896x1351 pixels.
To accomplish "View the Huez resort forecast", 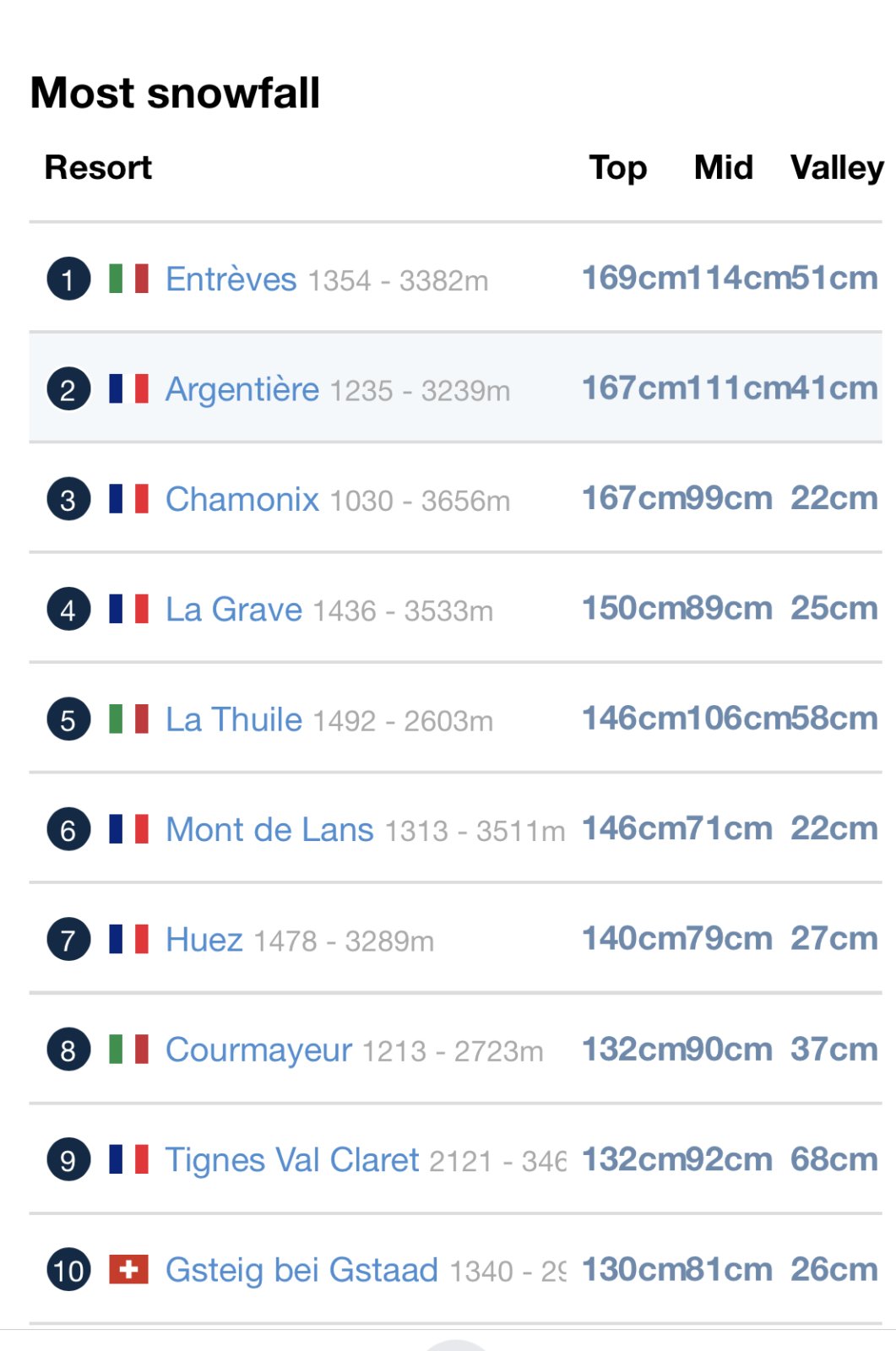I will [x=204, y=940].
